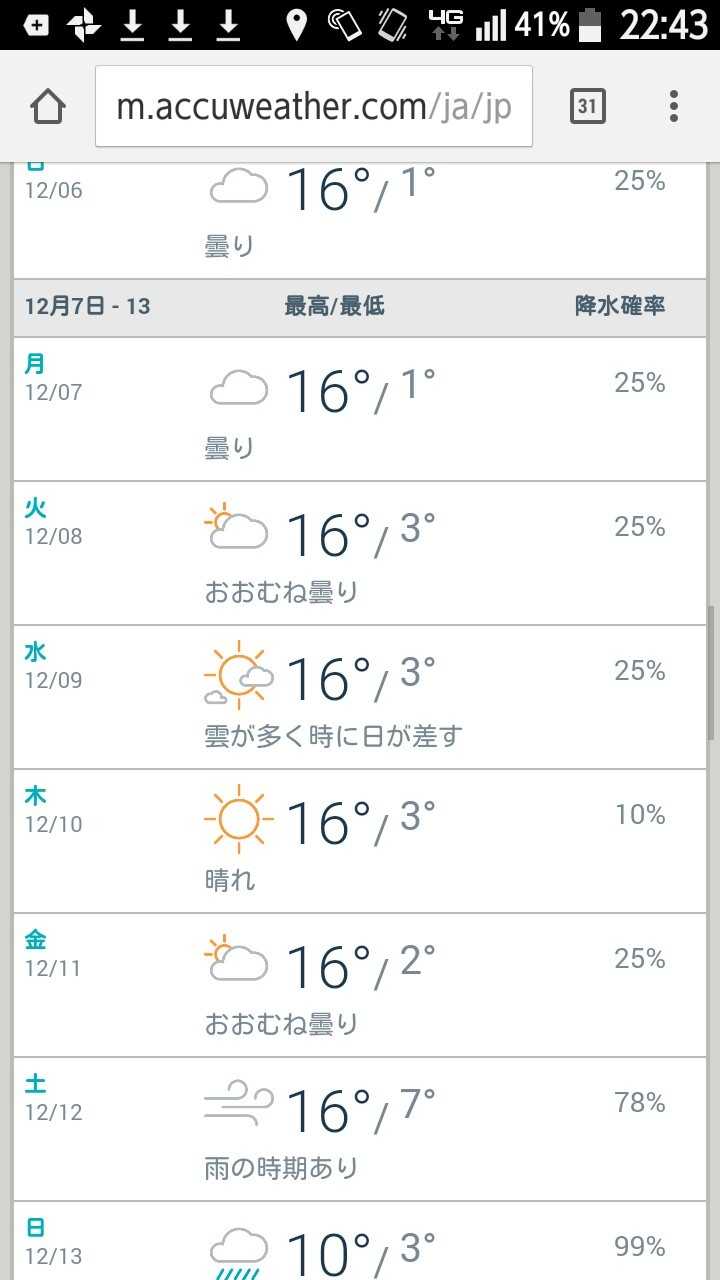Open Friday 12/11 forecast details
Screen dimensions: 720x1280
pos(360,985)
